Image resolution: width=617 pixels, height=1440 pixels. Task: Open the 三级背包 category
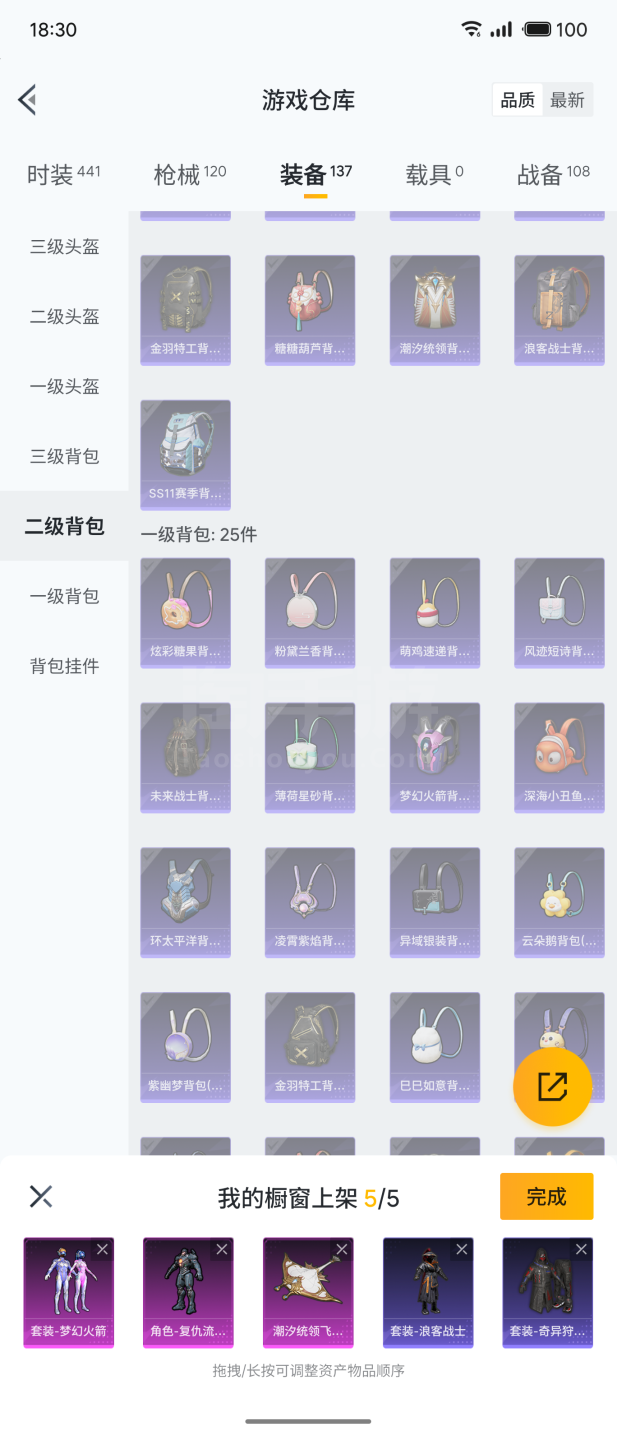point(65,457)
